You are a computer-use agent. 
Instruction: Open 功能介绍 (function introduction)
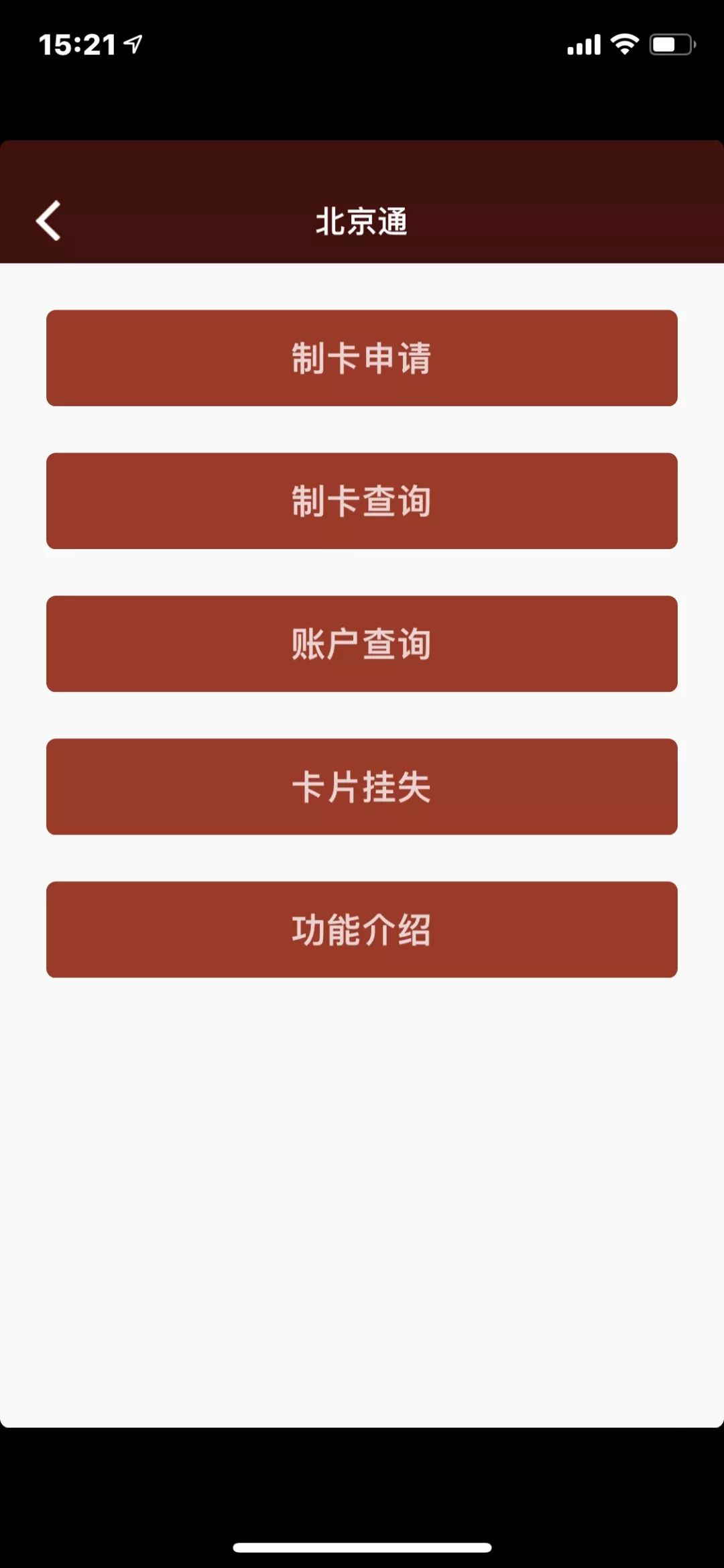[361, 930]
